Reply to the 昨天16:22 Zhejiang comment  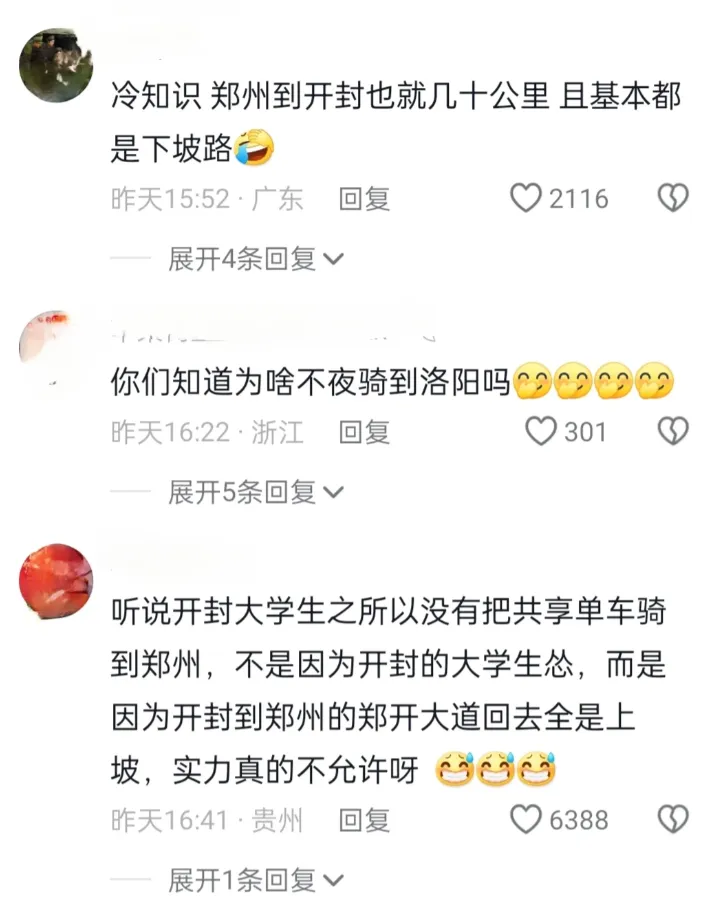(x=364, y=432)
